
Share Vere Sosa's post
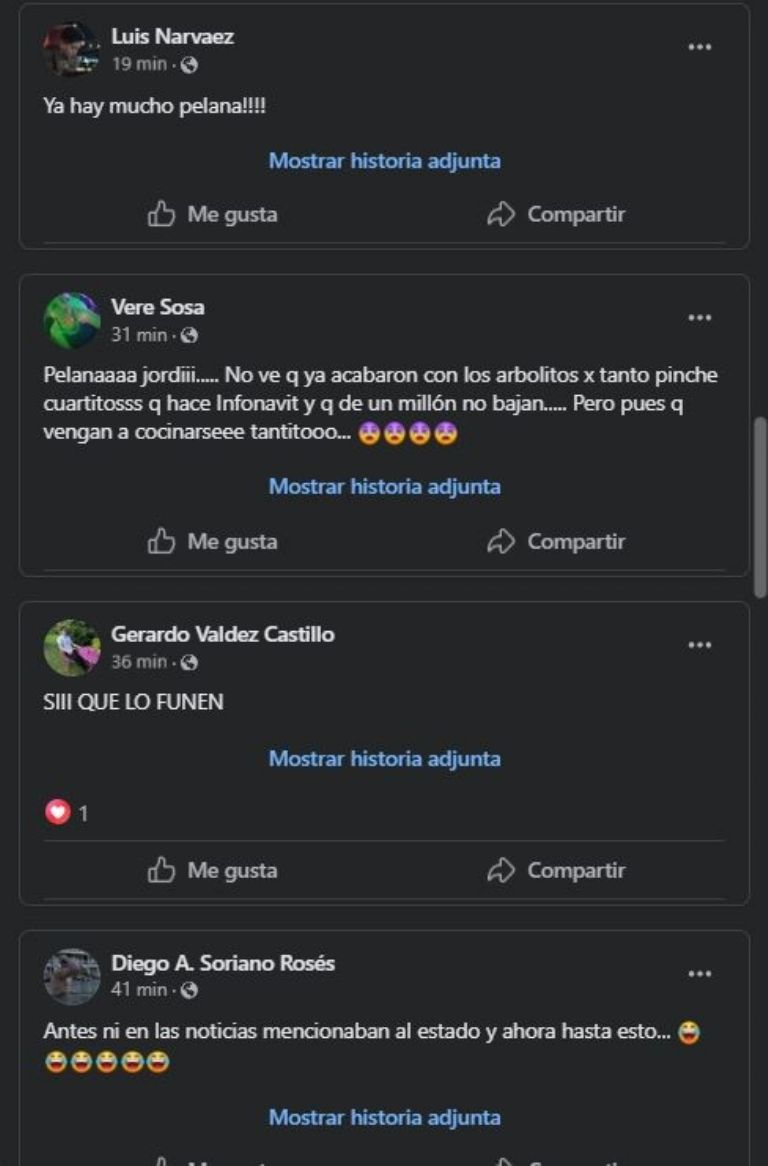pyautogui.click(x=556, y=542)
